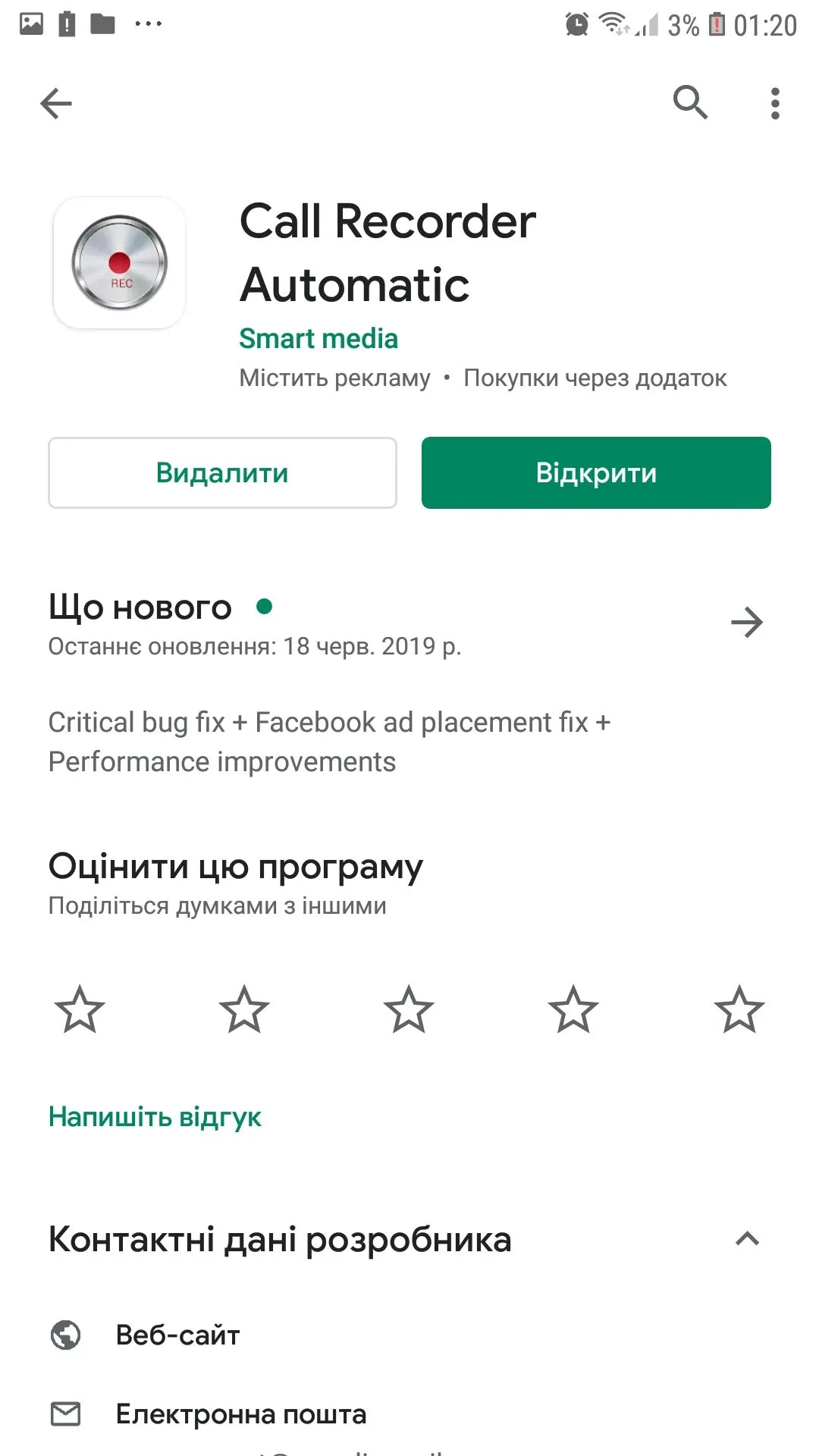The width and height of the screenshot is (819, 1456).
Task: Rate the app three stars
Action: click(409, 1009)
